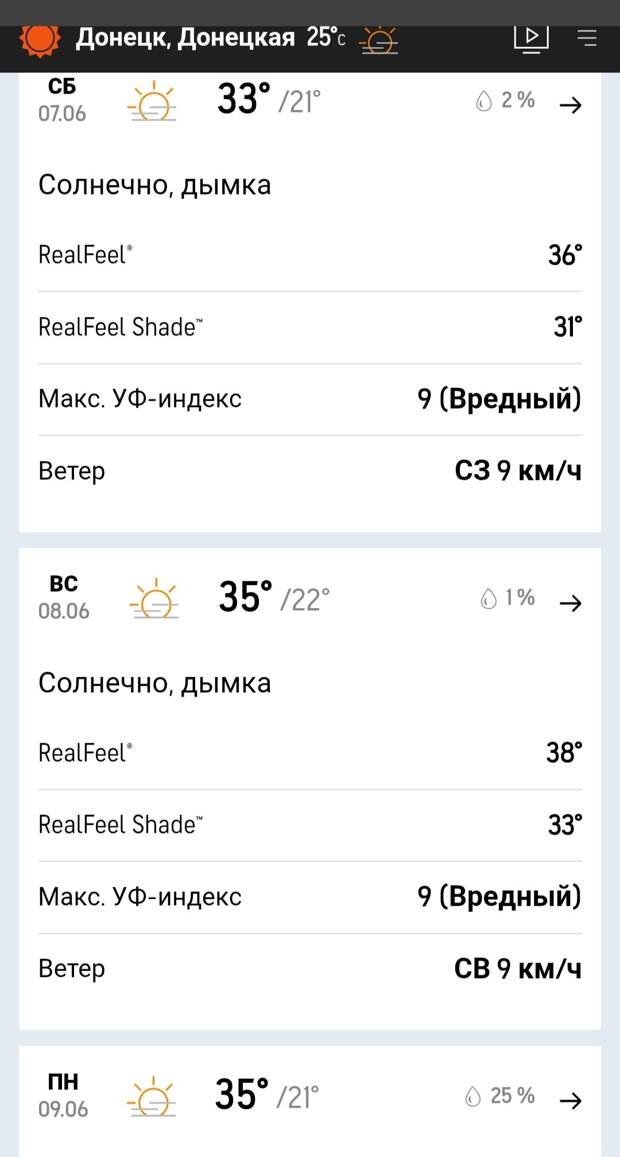Open Monday 09.06 forecast details arrow
The width and height of the screenshot is (620, 1157).
pos(570,1102)
